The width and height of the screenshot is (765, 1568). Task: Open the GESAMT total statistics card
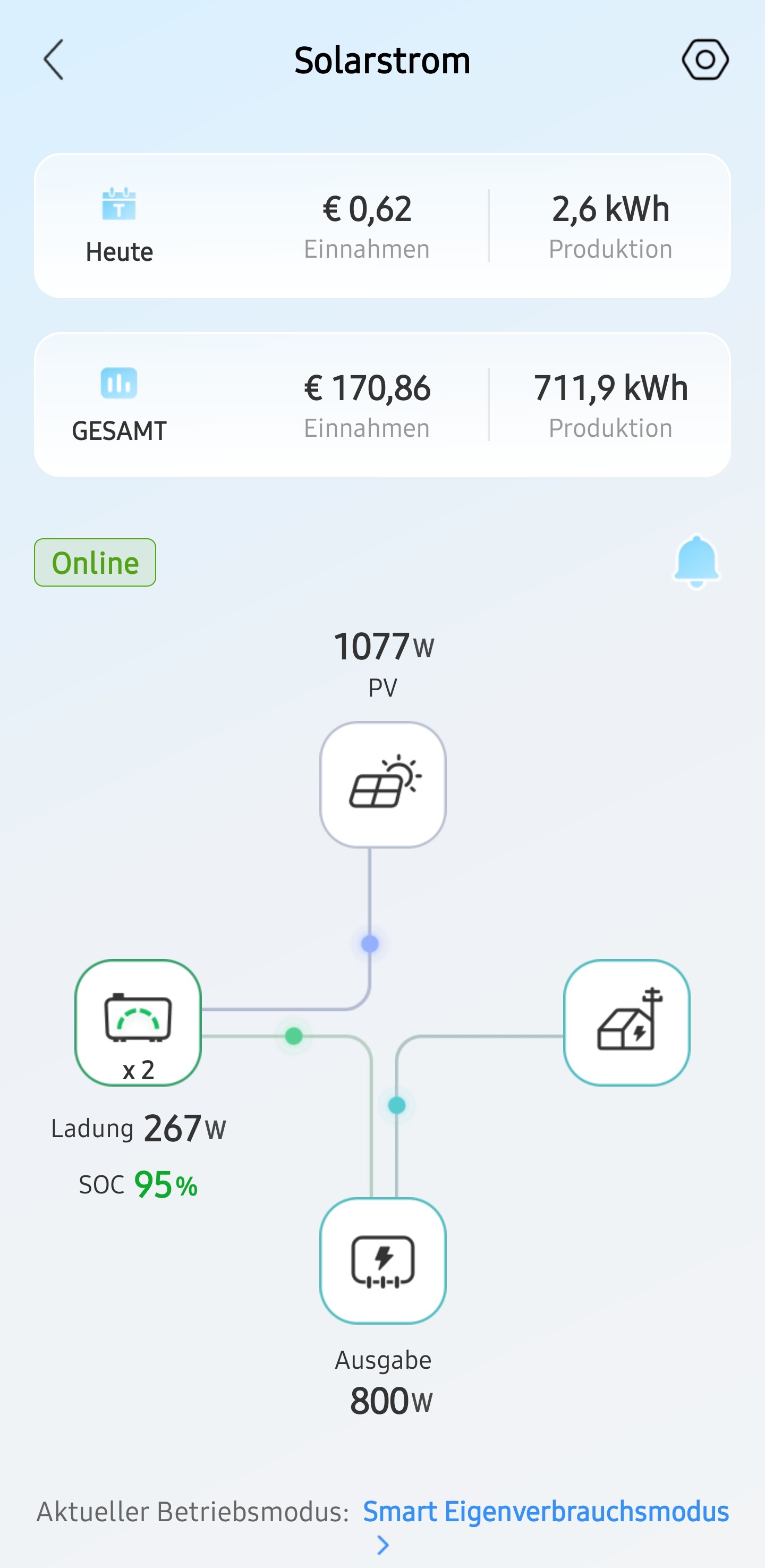tap(382, 405)
